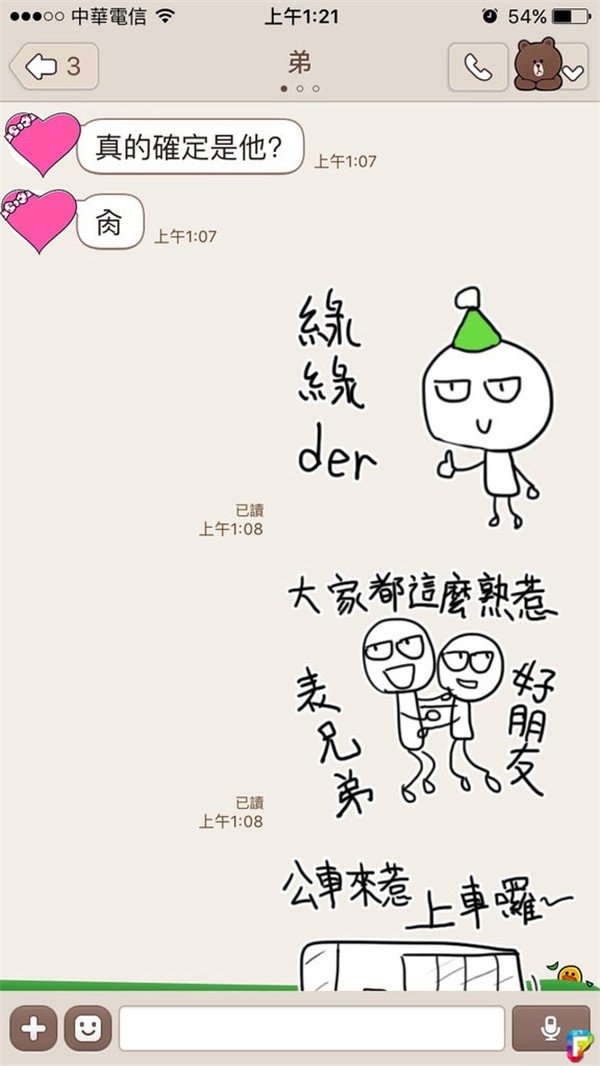Go back to the chat list
The image size is (600, 1066).
point(52,67)
